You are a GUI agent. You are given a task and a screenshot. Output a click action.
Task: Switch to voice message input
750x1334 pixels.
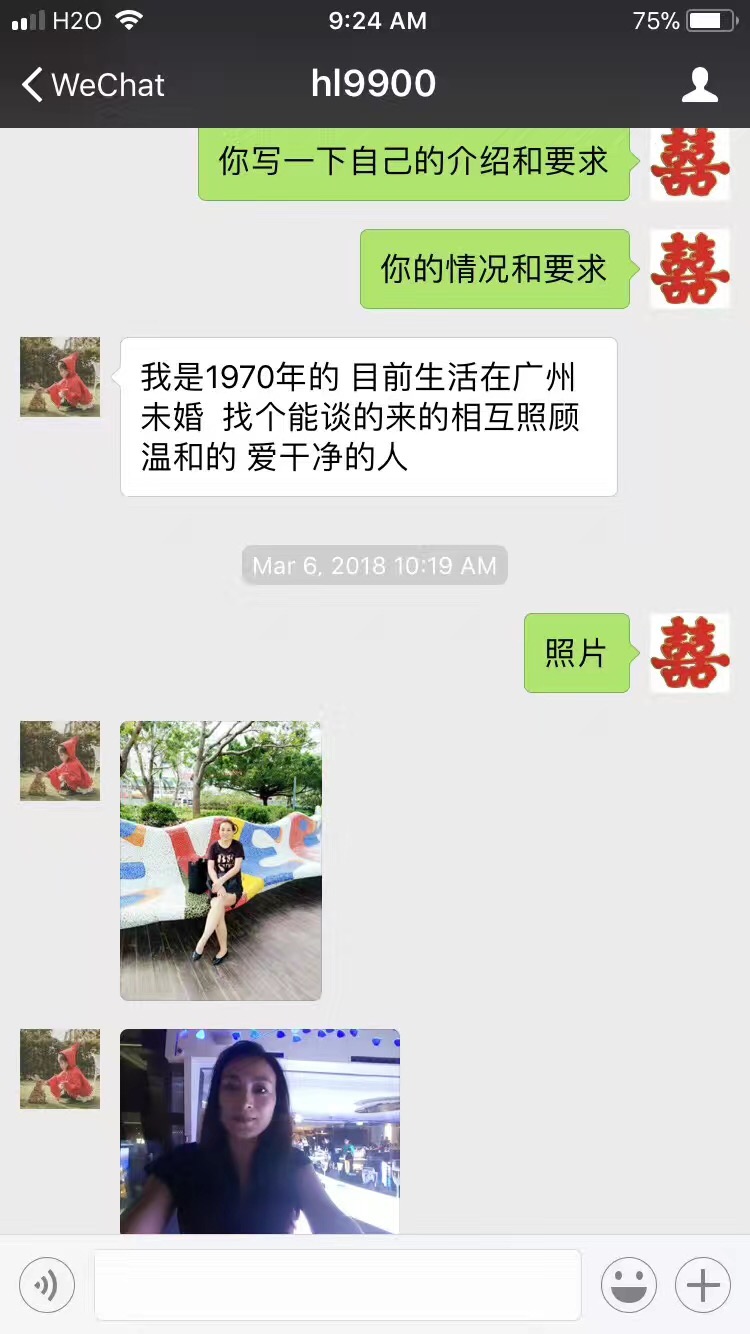click(x=47, y=1285)
